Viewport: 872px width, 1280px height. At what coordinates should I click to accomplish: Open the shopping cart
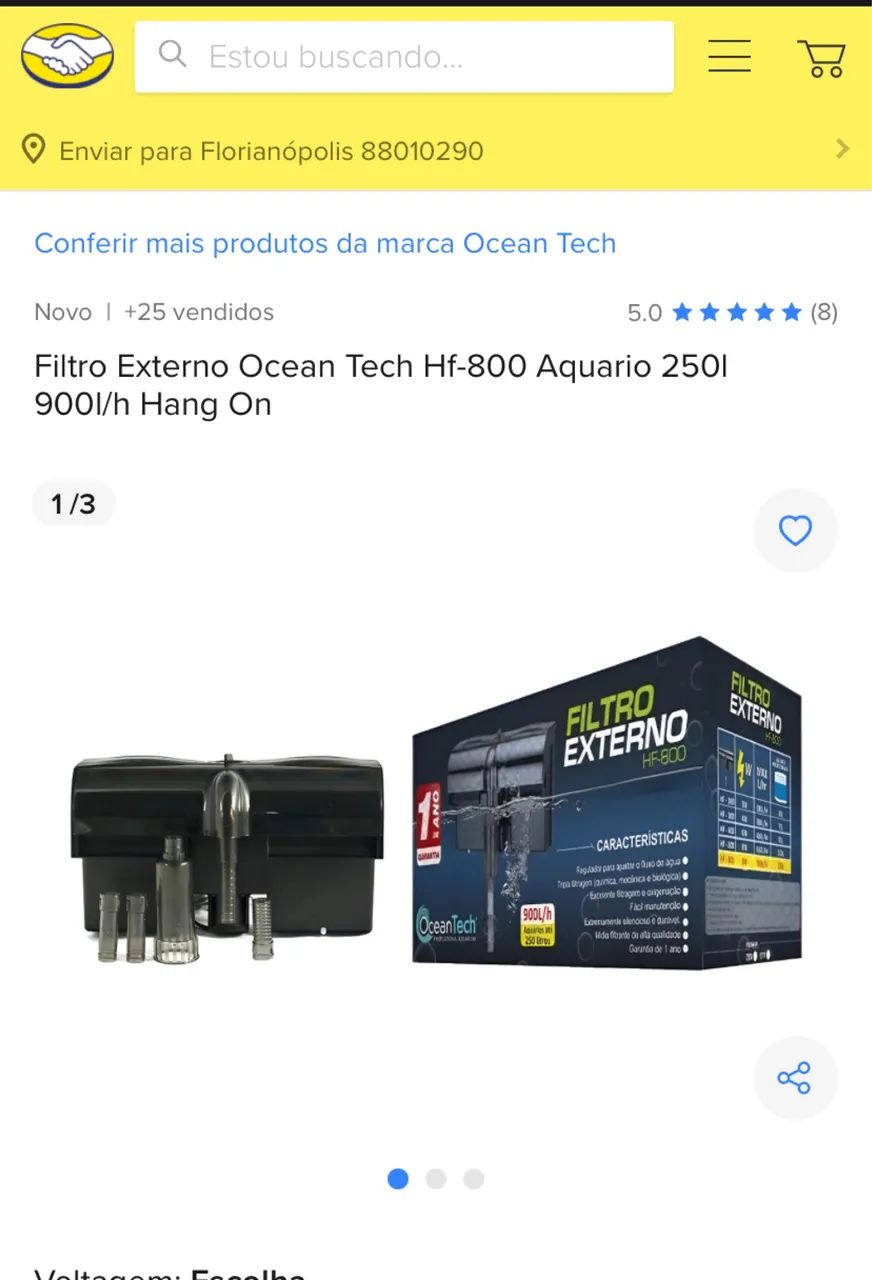(820, 57)
